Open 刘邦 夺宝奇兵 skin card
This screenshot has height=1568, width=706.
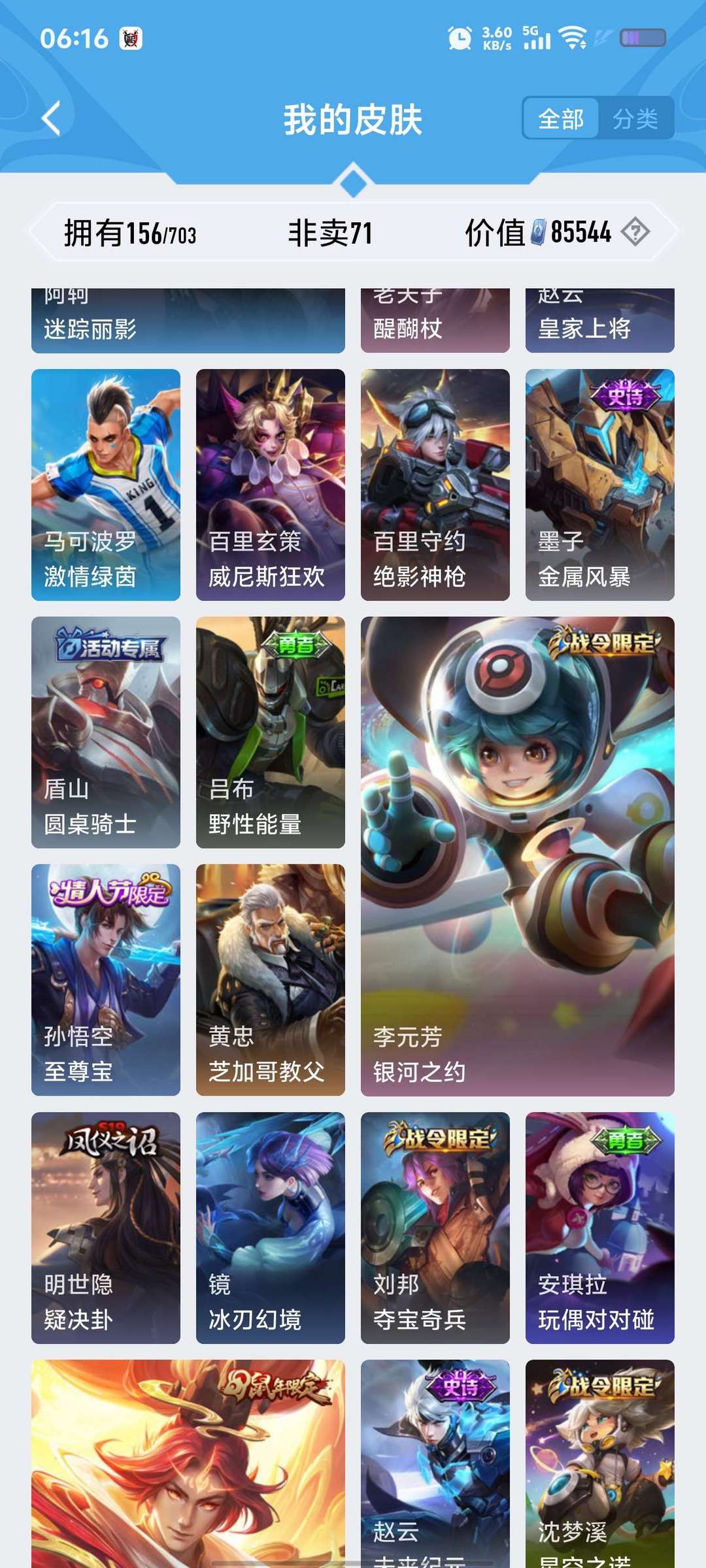(435, 1227)
